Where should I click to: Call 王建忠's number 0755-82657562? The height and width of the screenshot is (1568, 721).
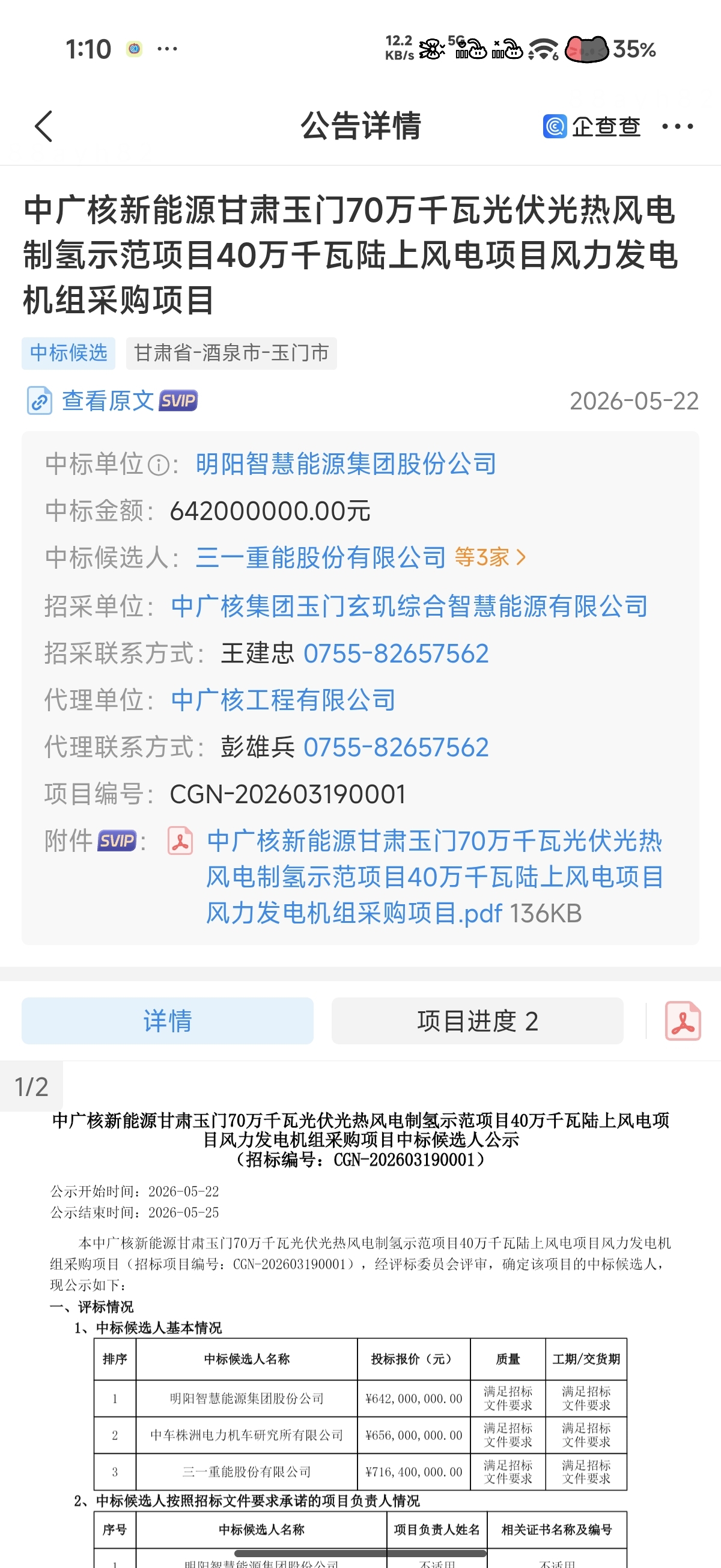click(396, 654)
